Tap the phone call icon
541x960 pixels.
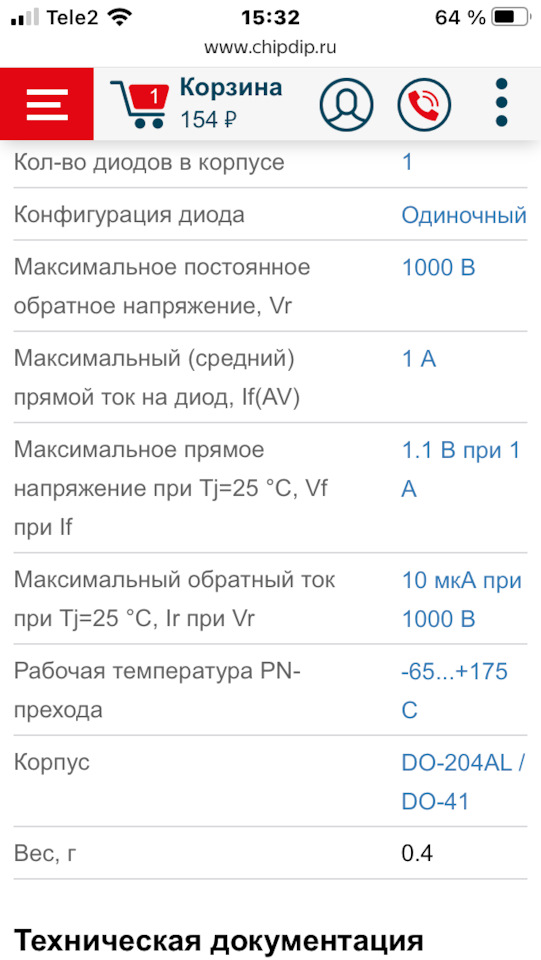[x=424, y=105]
